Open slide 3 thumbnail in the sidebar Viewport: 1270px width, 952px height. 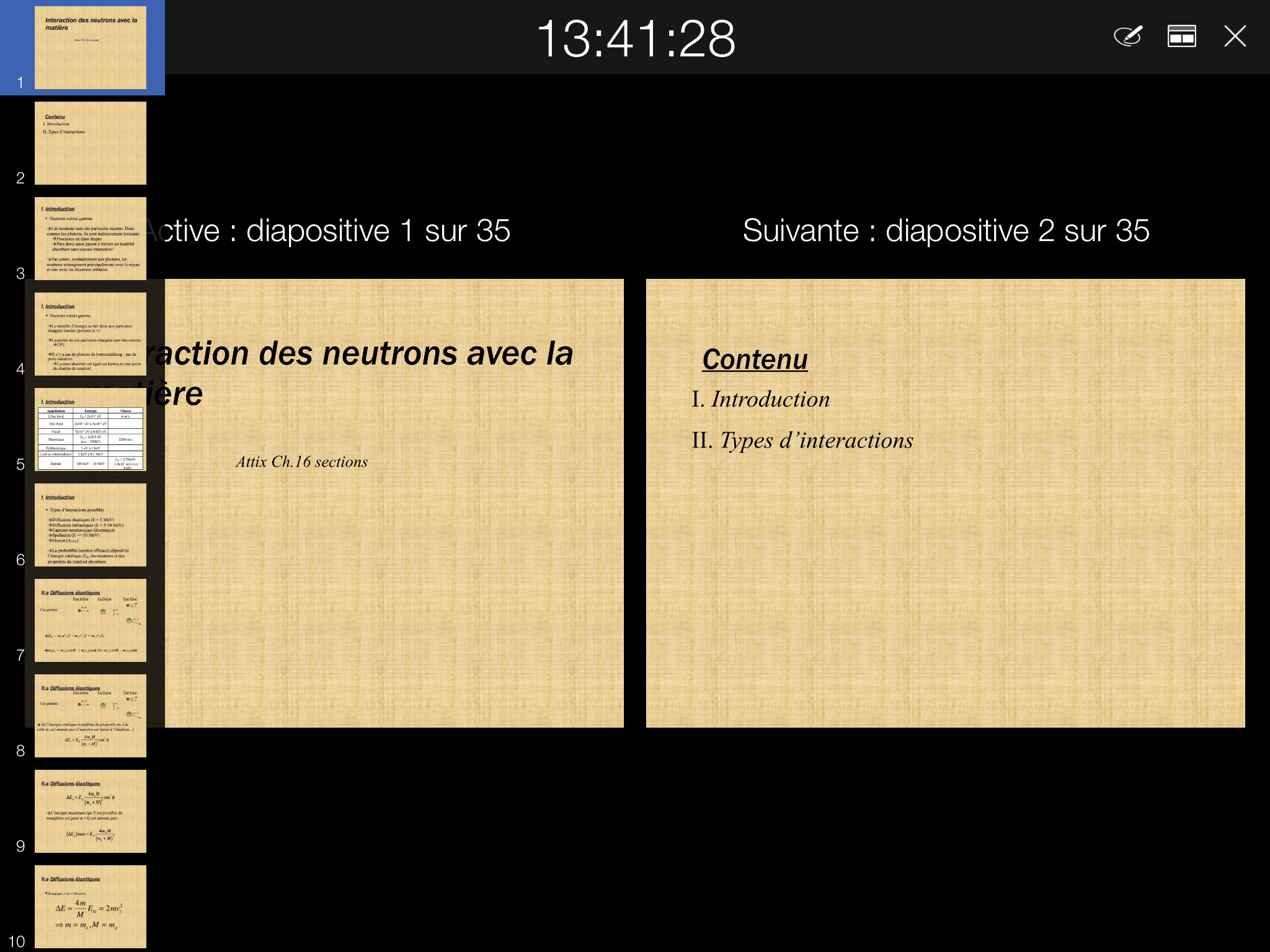[x=91, y=239]
